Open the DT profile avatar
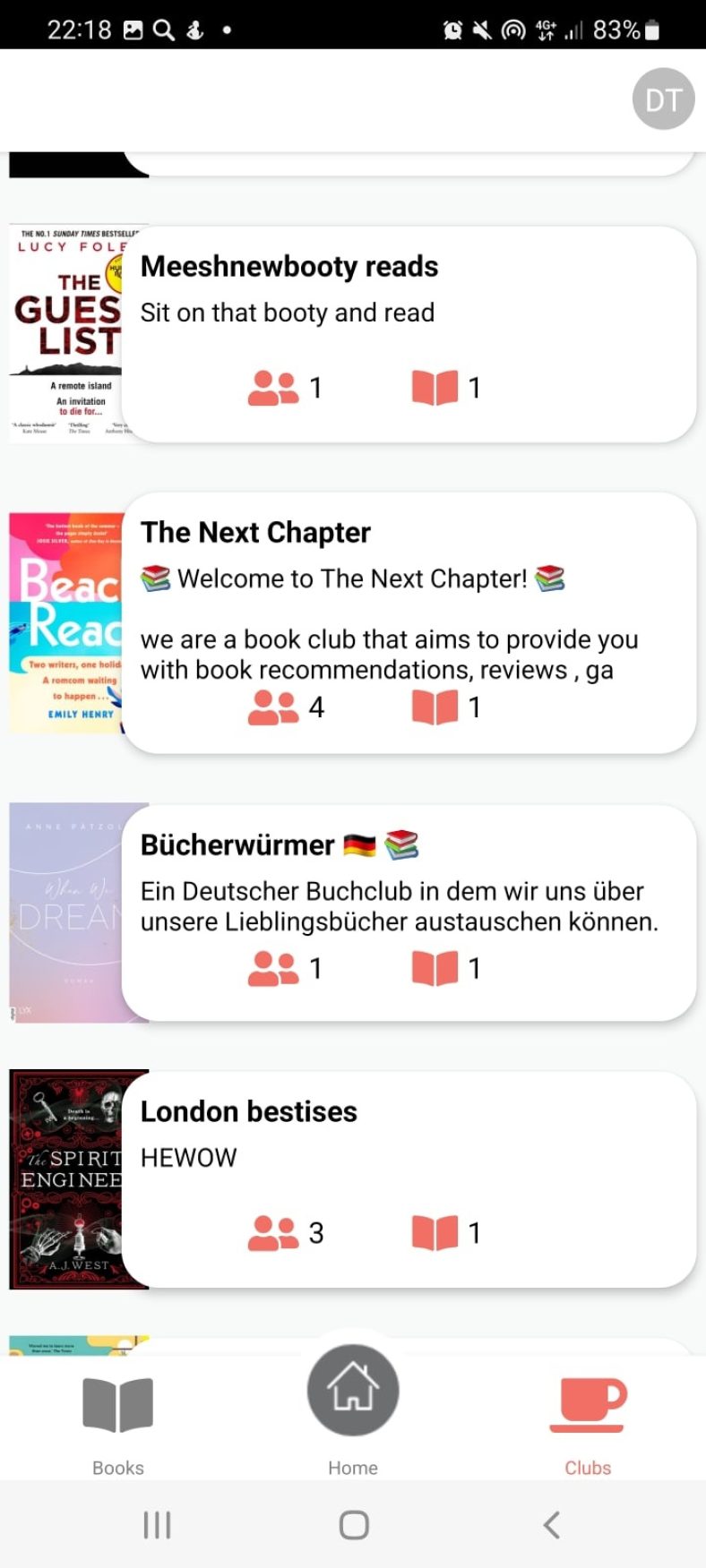Image resolution: width=706 pixels, height=1568 pixels. [x=663, y=99]
